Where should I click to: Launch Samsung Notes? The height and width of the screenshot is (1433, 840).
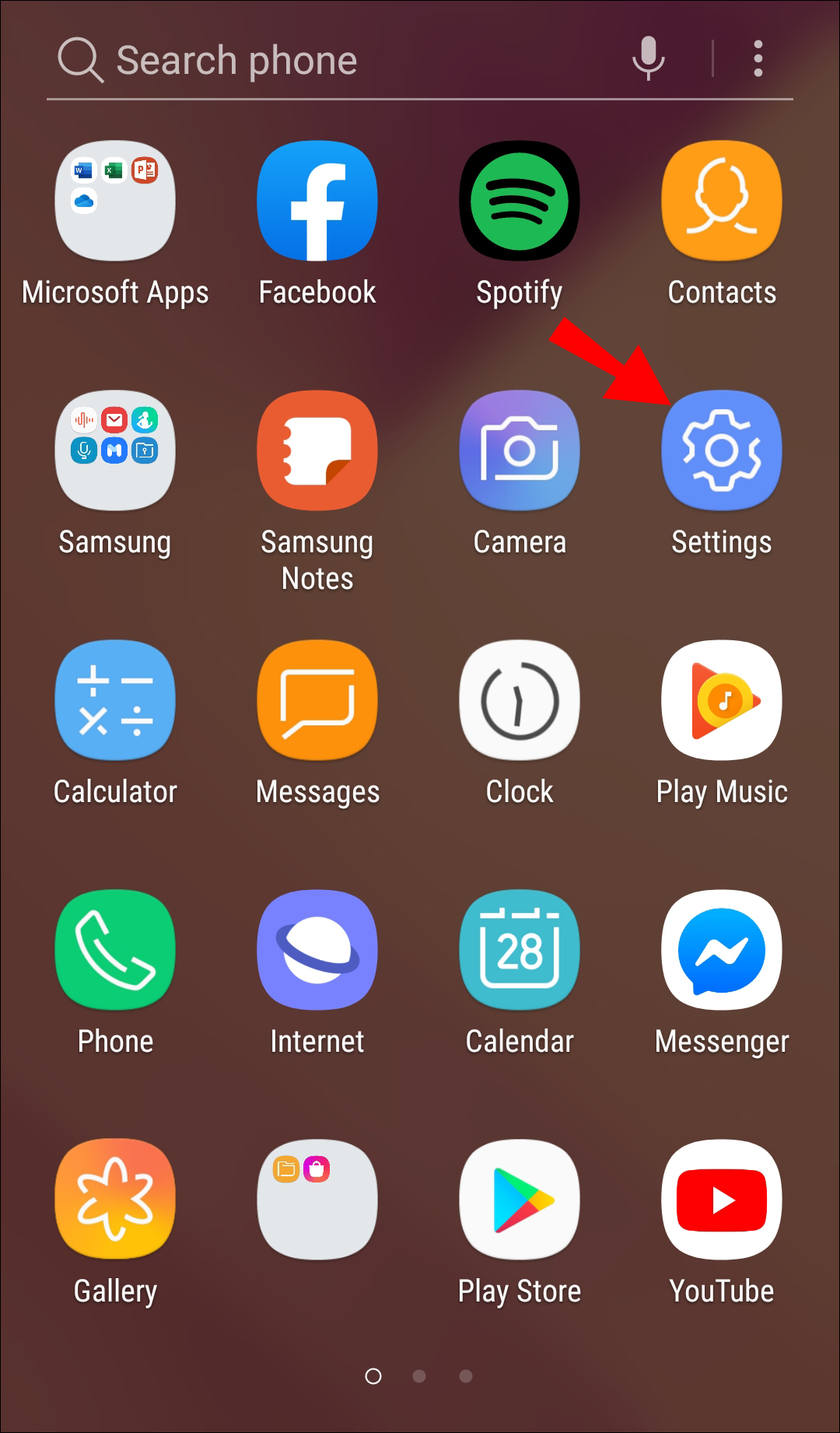pyautogui.click(x=317, y=450)
